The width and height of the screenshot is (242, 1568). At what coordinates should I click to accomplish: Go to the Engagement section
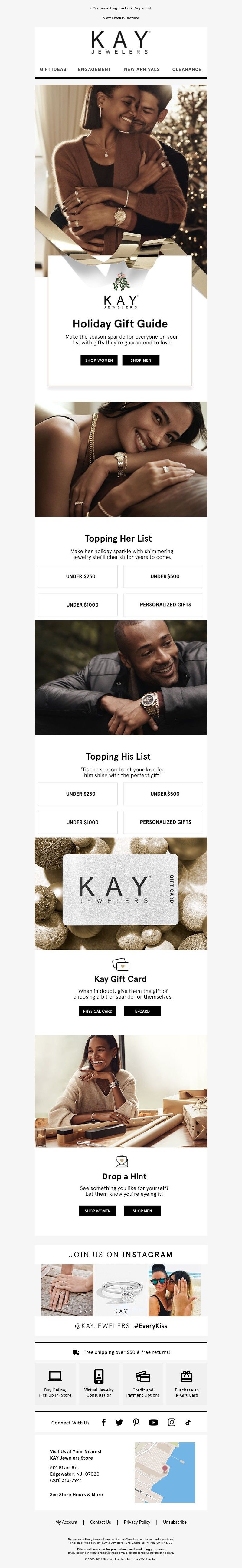(94, 69)
